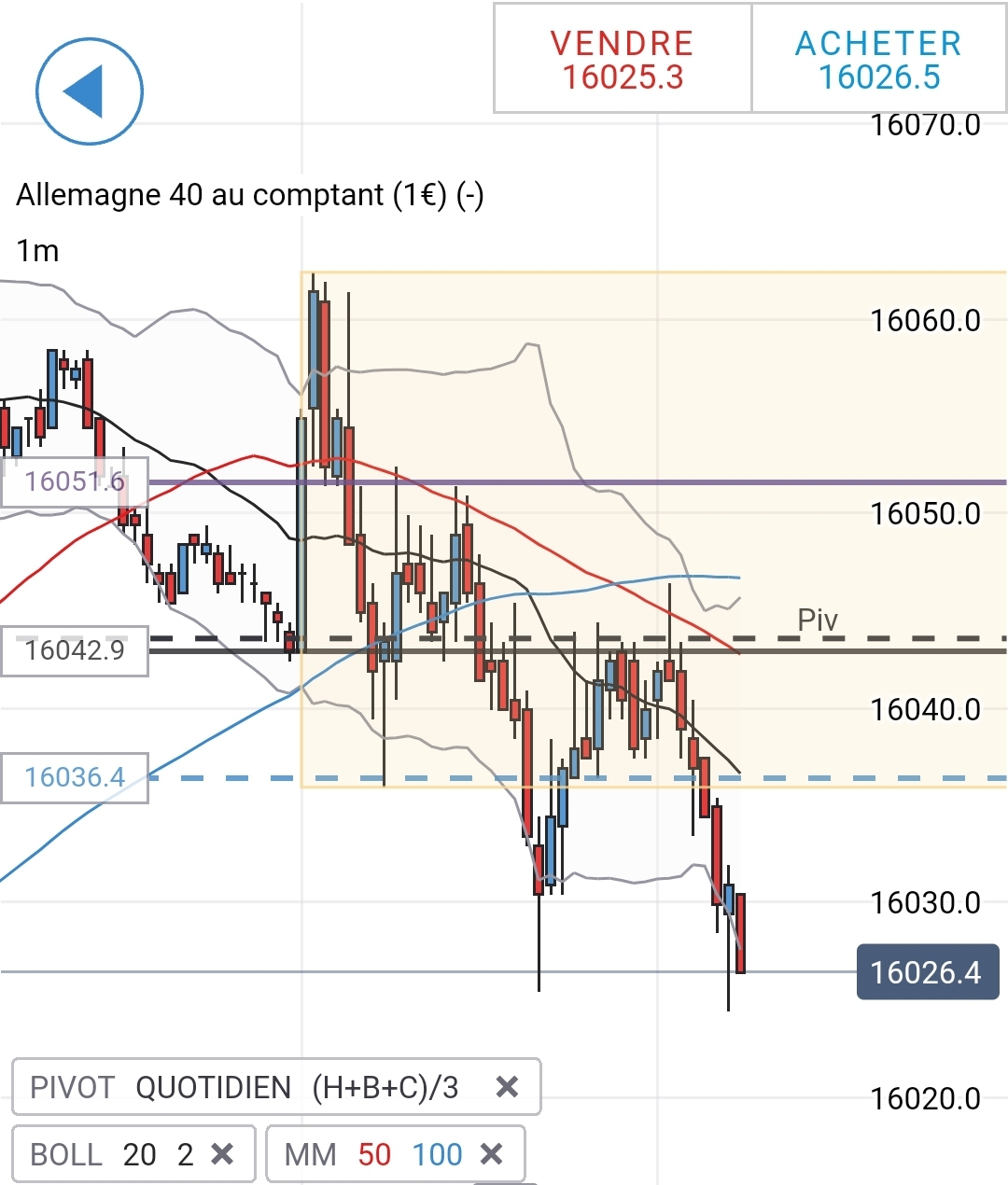This screenshot has height=1185, width=1008.
Task: Tap VENDRE to sell at 16025.3
Action: [623, 60]
